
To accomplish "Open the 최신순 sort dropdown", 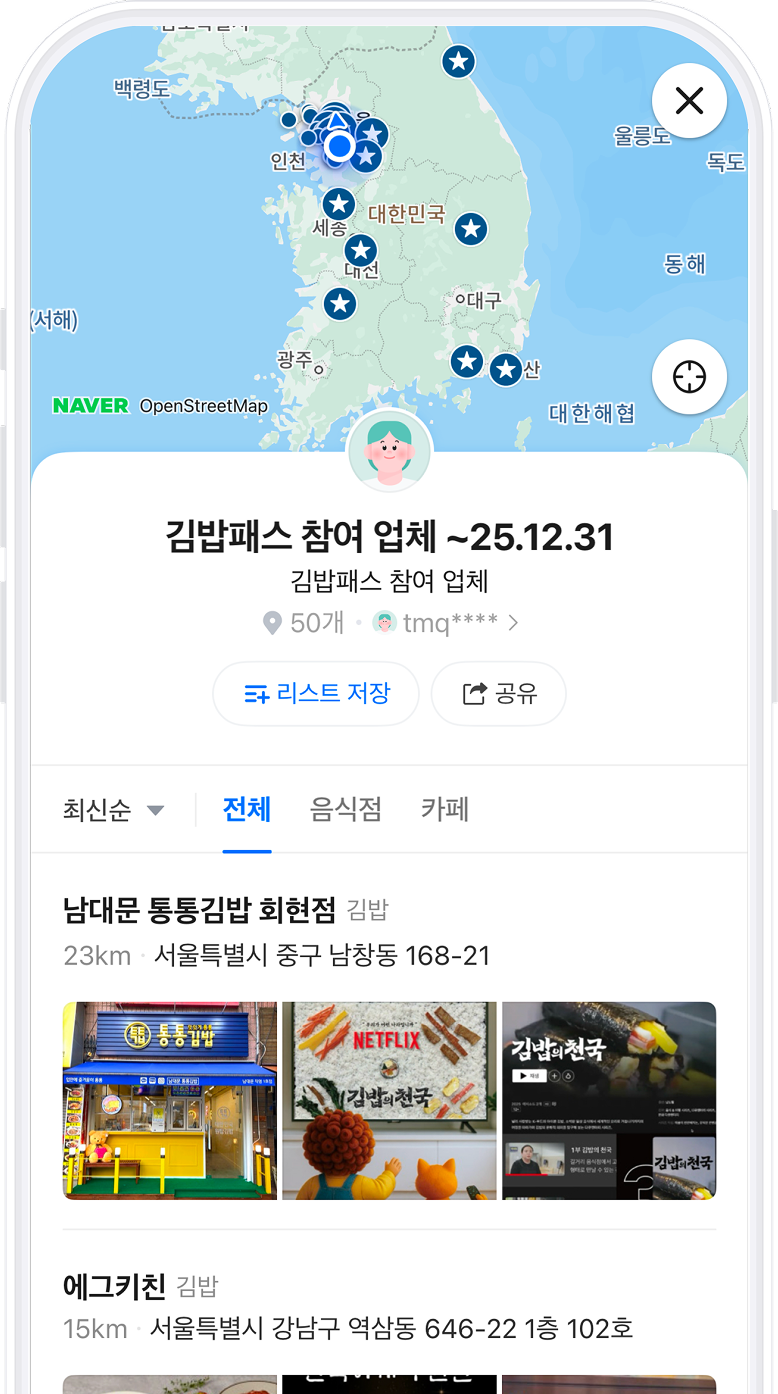I will pyautogui.click(x=113, y=810).
